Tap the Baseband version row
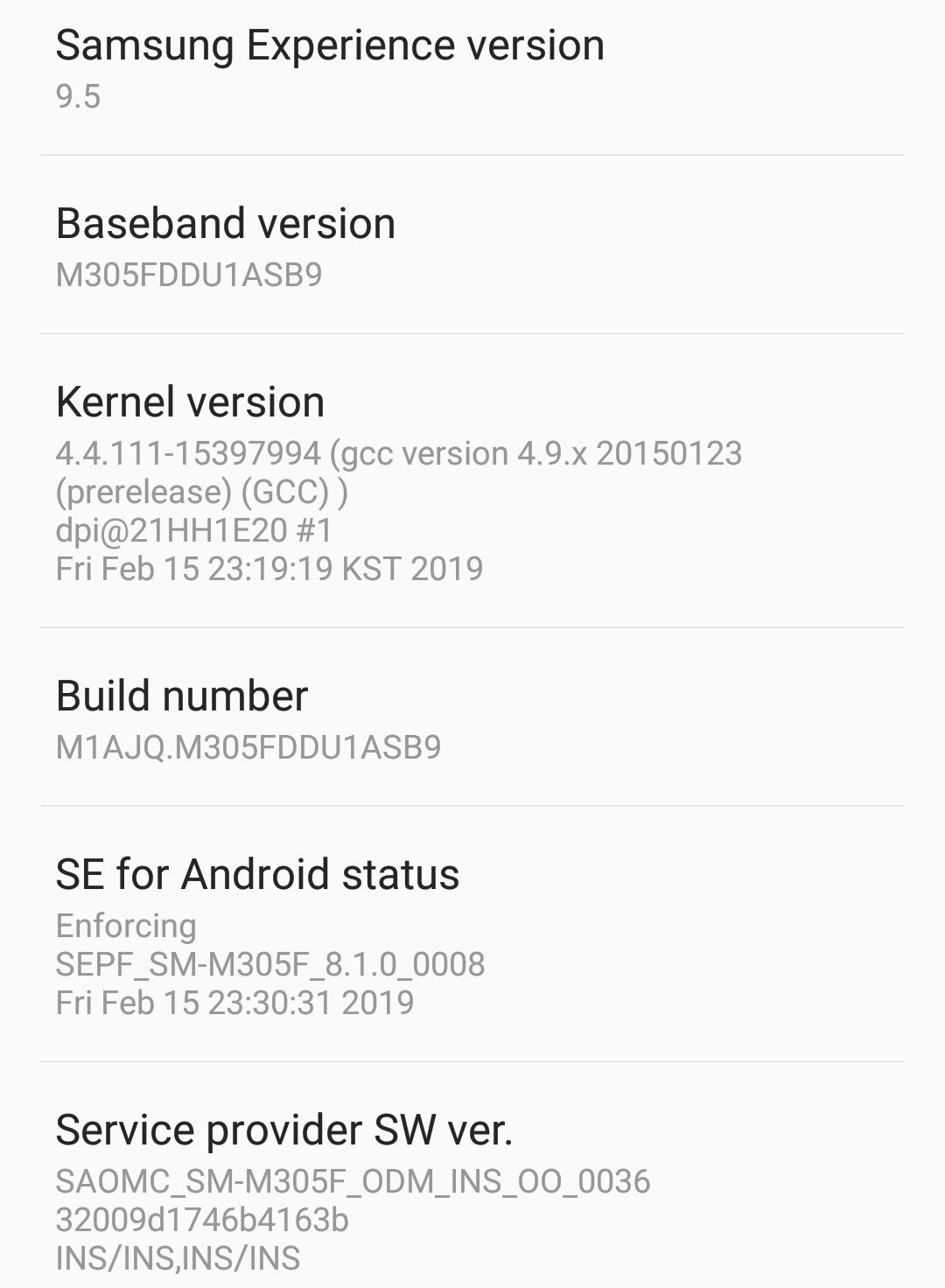Viewport: 945px width, 1288px height. 472,247
